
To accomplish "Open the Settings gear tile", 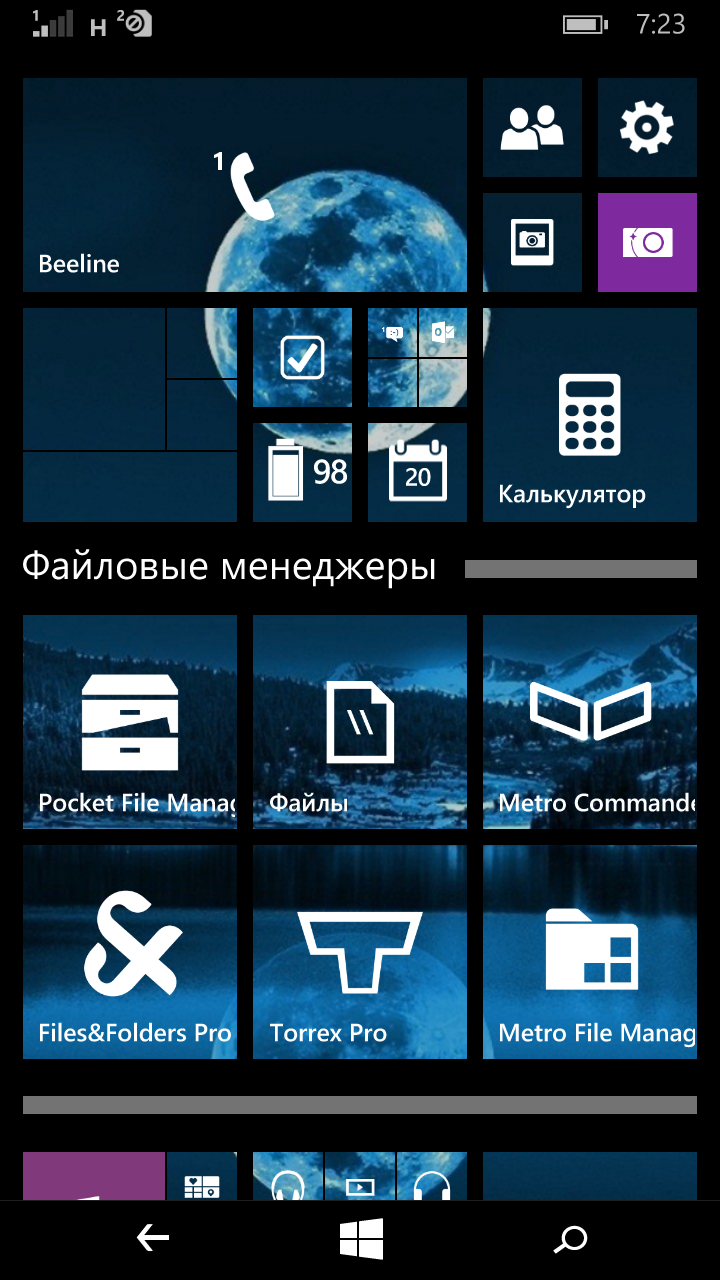I will (x=647, y=128).
